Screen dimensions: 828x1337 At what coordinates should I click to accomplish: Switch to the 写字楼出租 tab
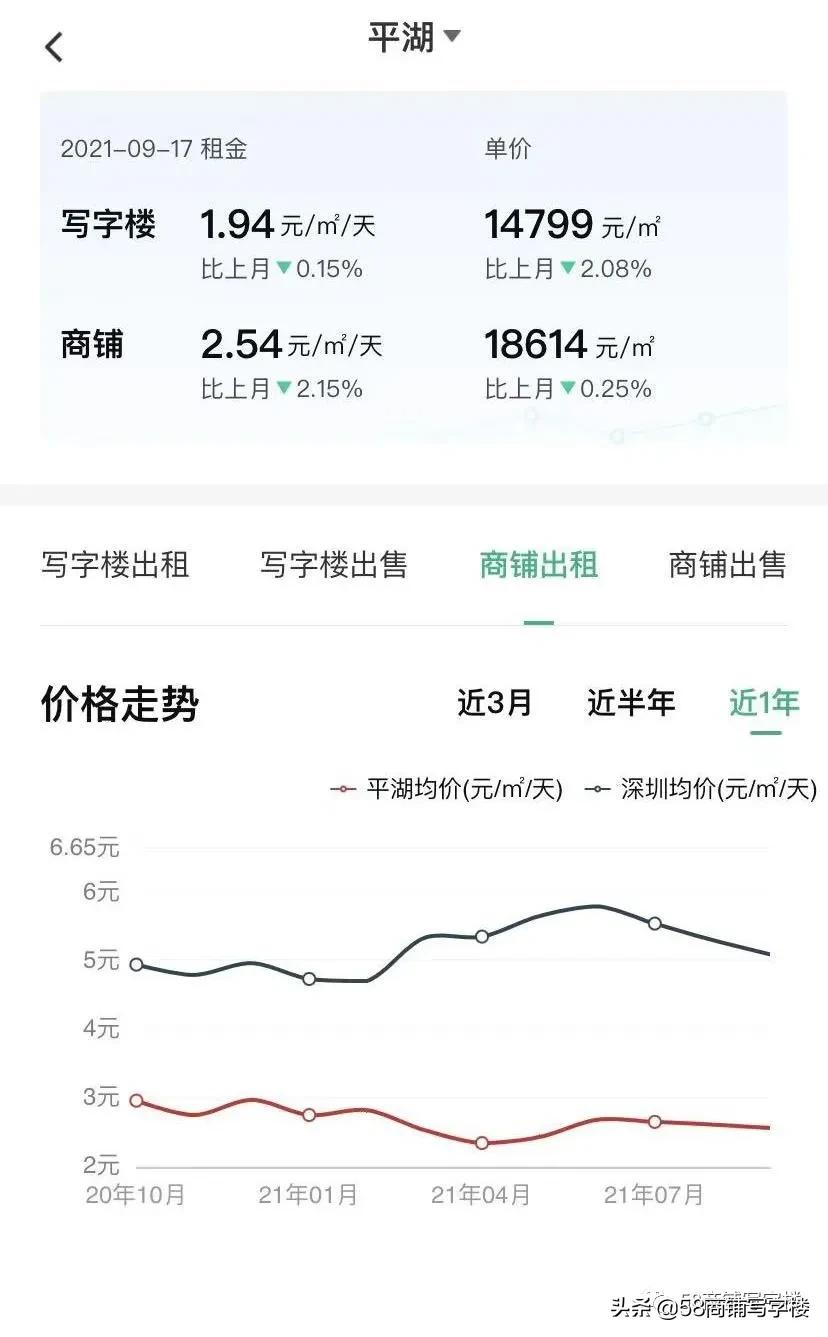pos(115,566)
